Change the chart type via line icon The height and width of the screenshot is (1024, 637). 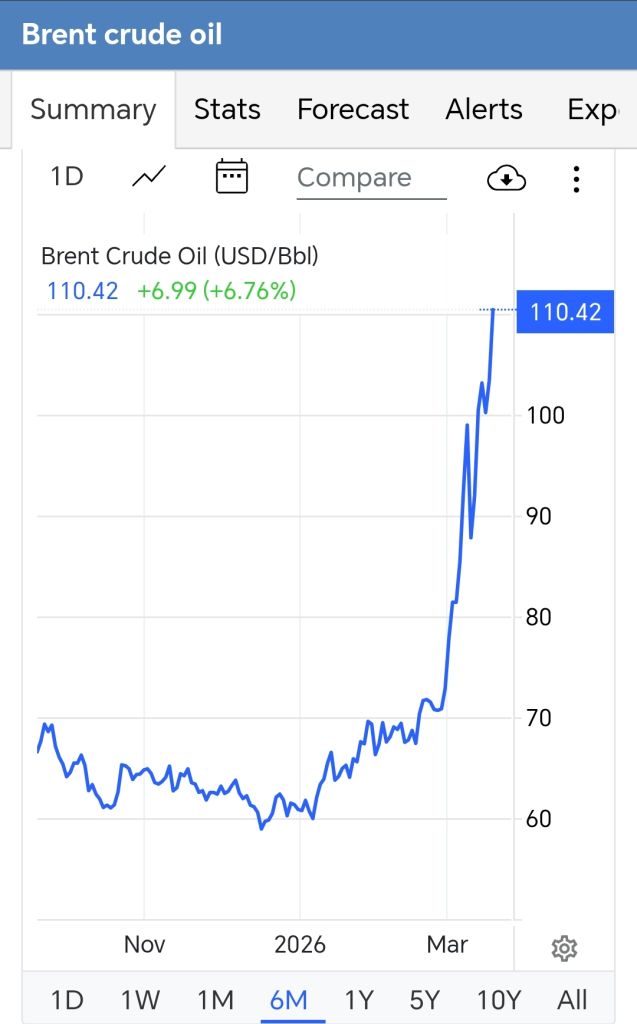tap(149, 177)
